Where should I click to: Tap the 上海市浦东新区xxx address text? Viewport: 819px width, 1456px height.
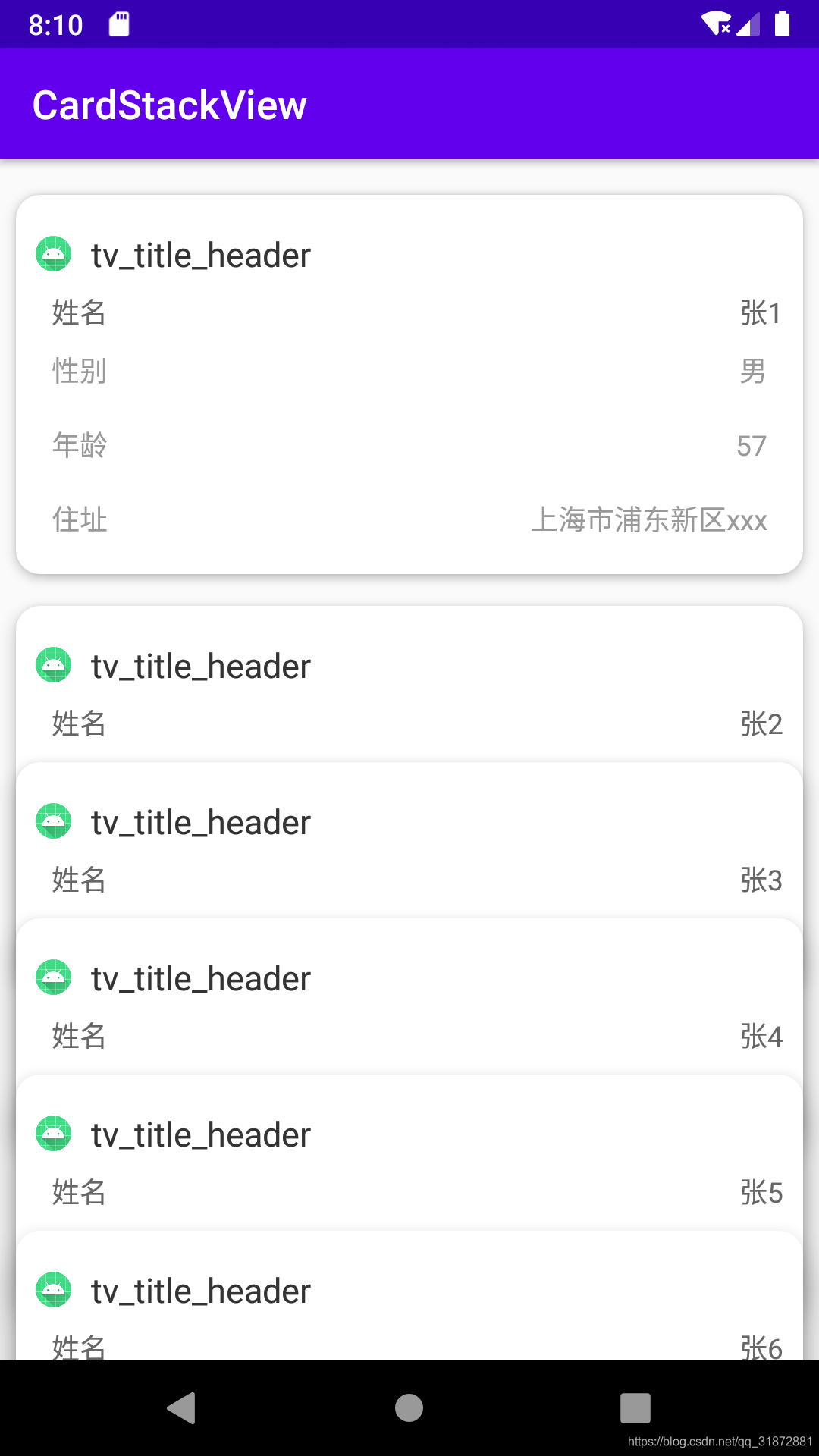(651, 520)
